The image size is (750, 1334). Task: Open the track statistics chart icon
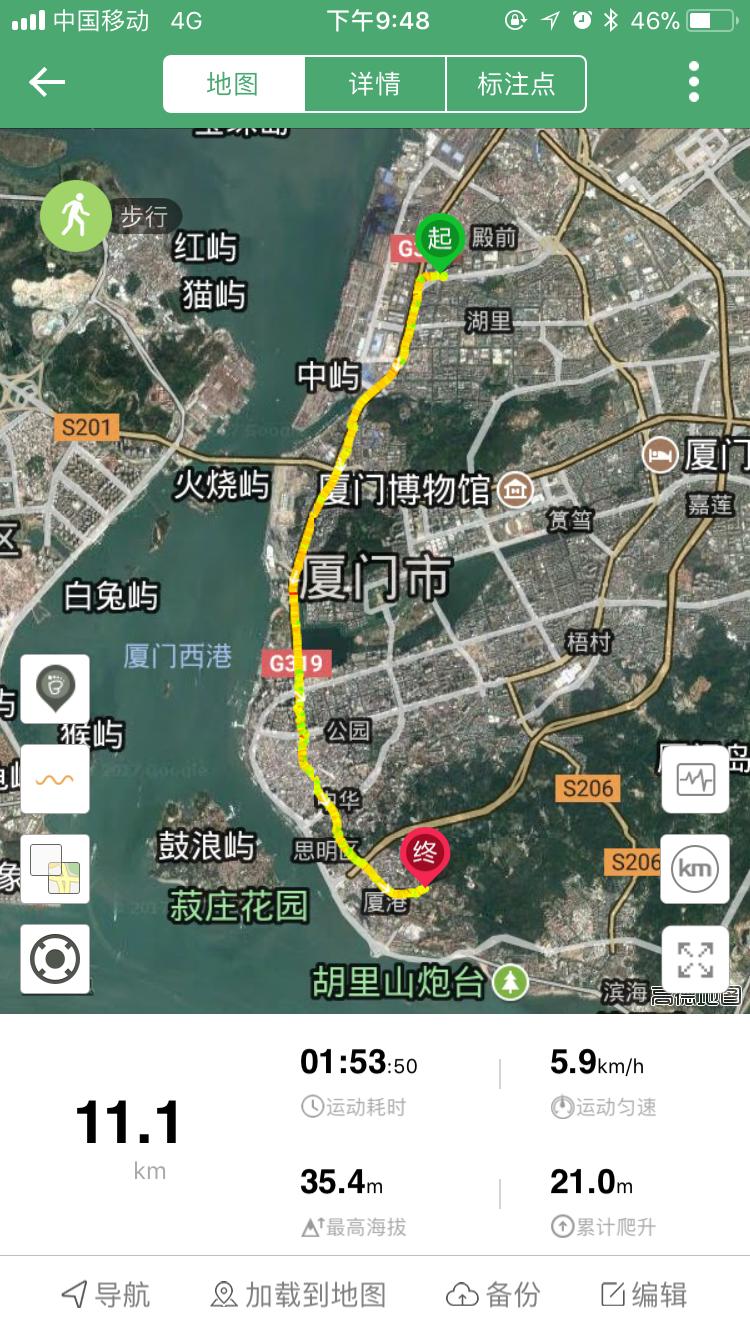point(695,779)
